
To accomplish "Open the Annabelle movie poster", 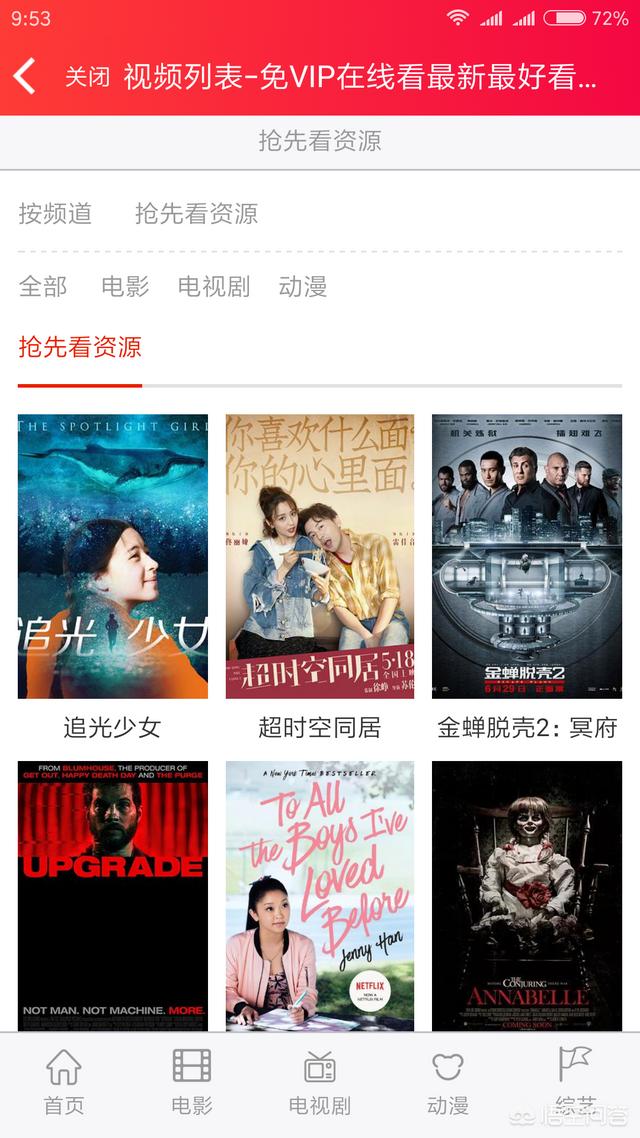I will click(527, 895).
